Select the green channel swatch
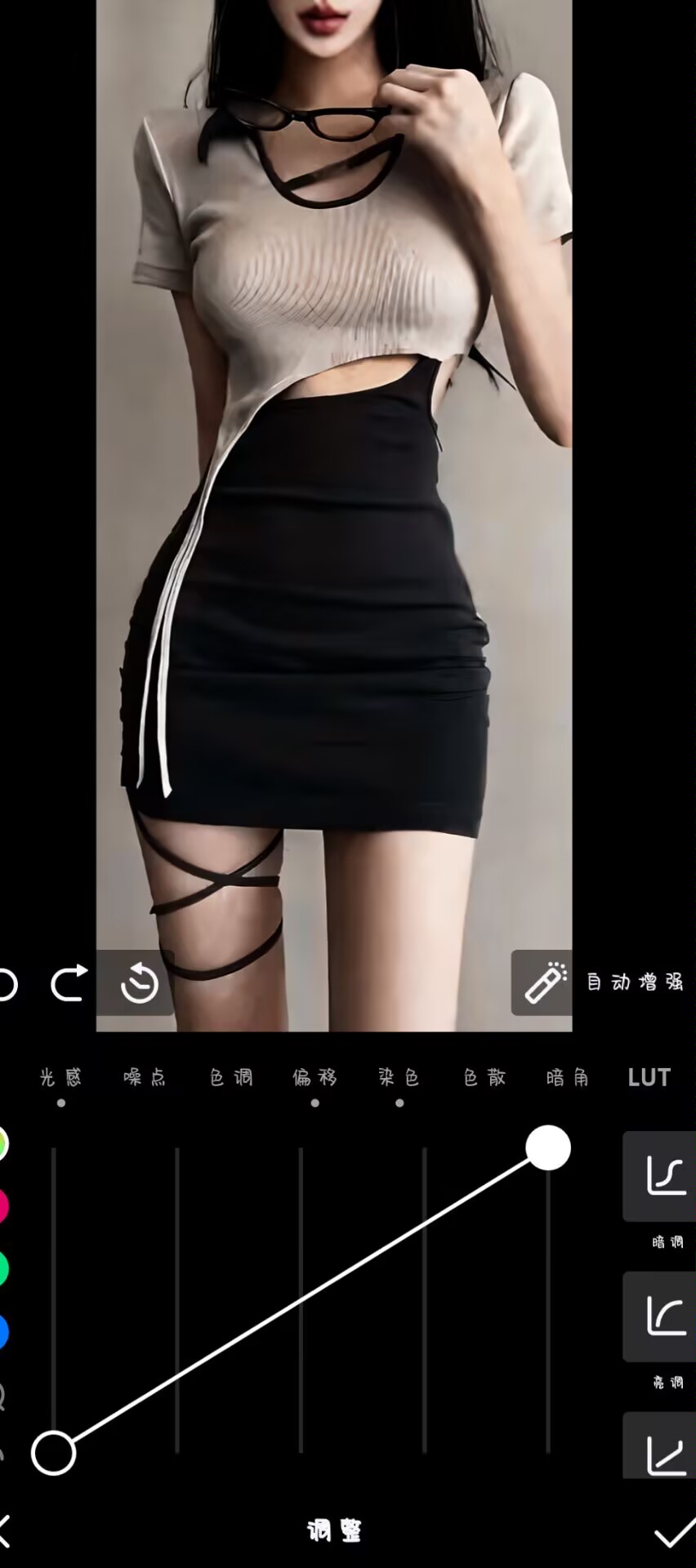Screen dimensions: 696x1568 pos(2,1268)
